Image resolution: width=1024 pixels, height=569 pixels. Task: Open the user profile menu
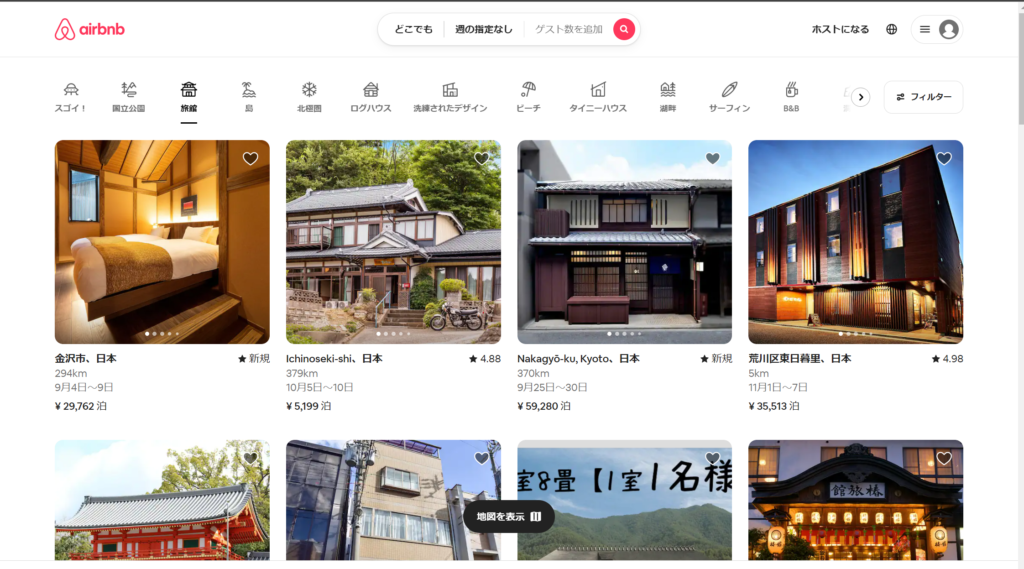point(937,29)
